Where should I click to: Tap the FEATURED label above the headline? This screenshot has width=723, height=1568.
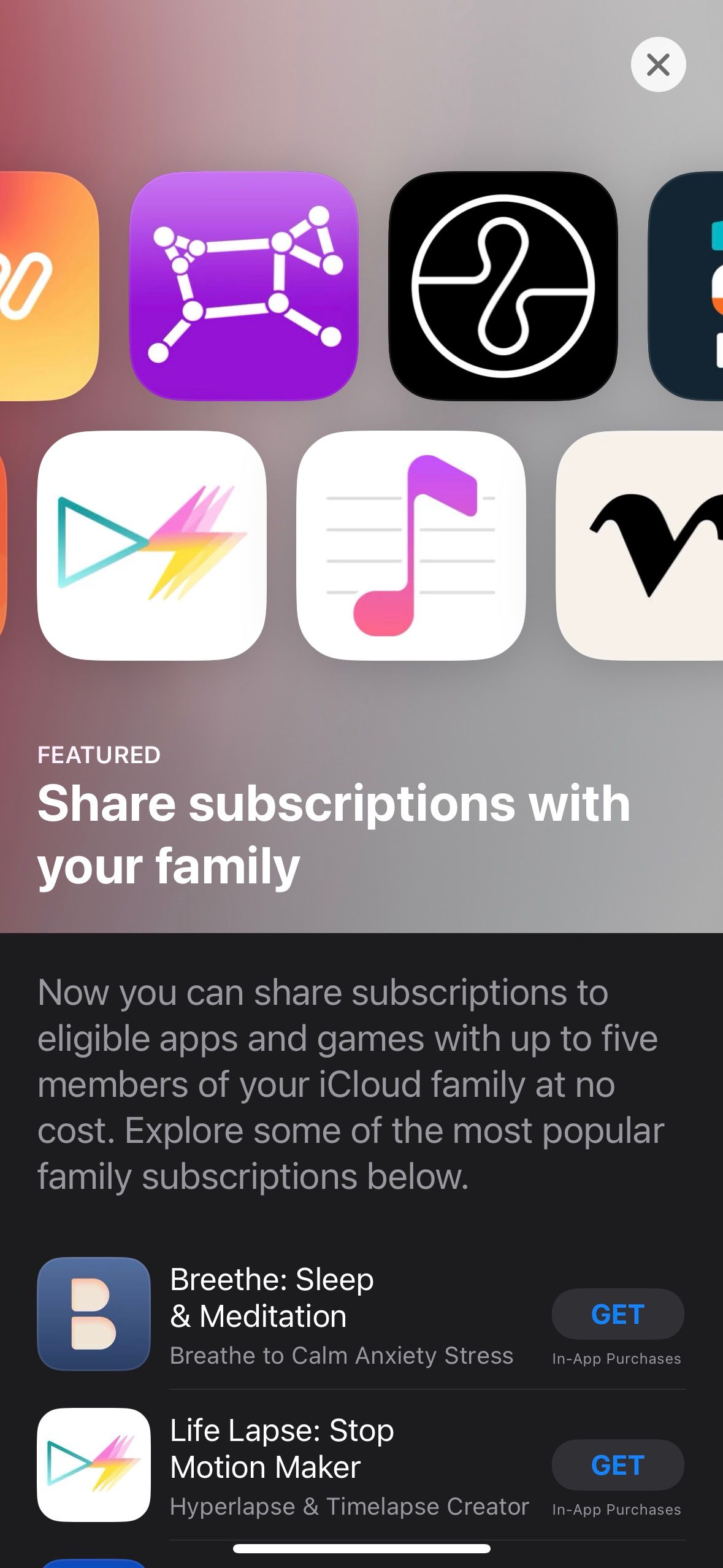tap(99, 756)
